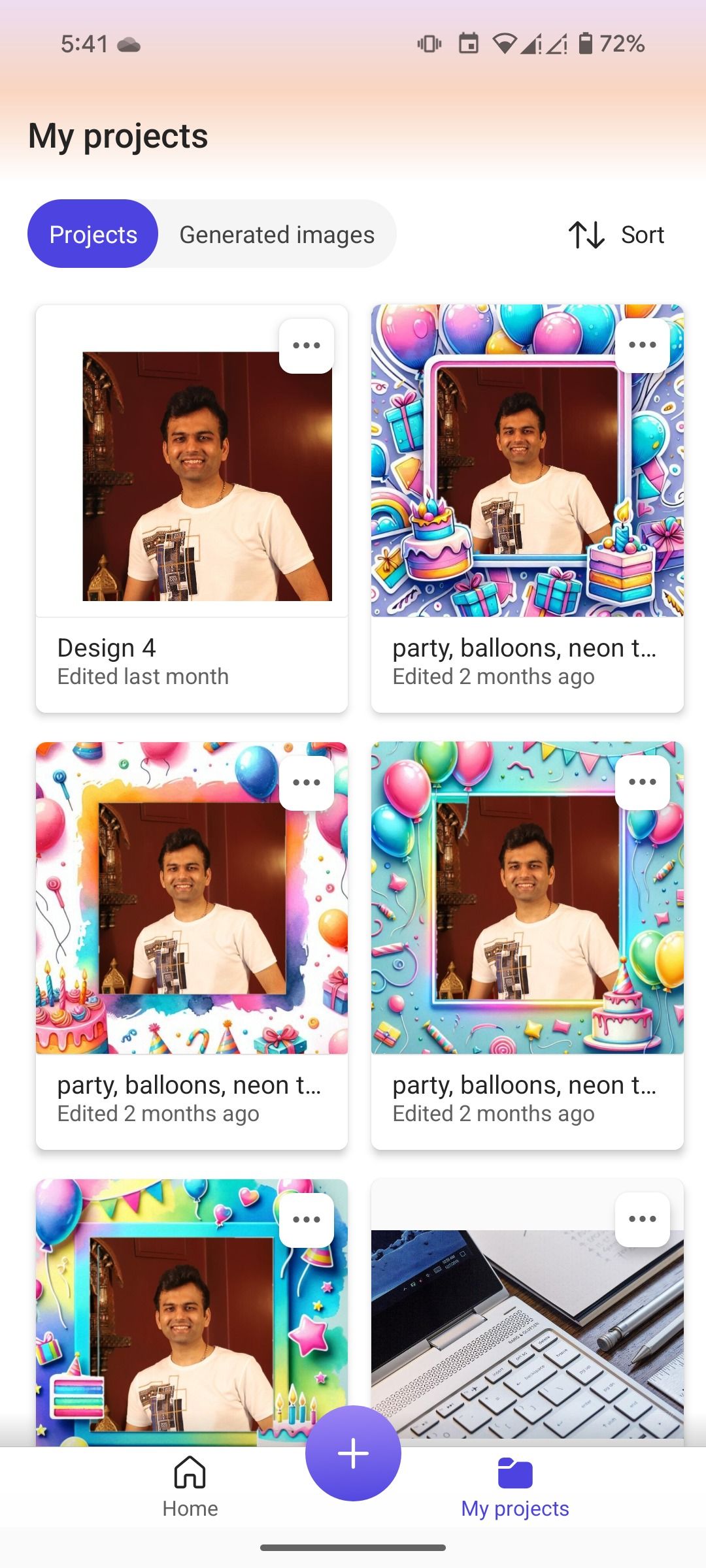Open the more options menu on the watercolor frame project
706x1568 pixels.
307,783
